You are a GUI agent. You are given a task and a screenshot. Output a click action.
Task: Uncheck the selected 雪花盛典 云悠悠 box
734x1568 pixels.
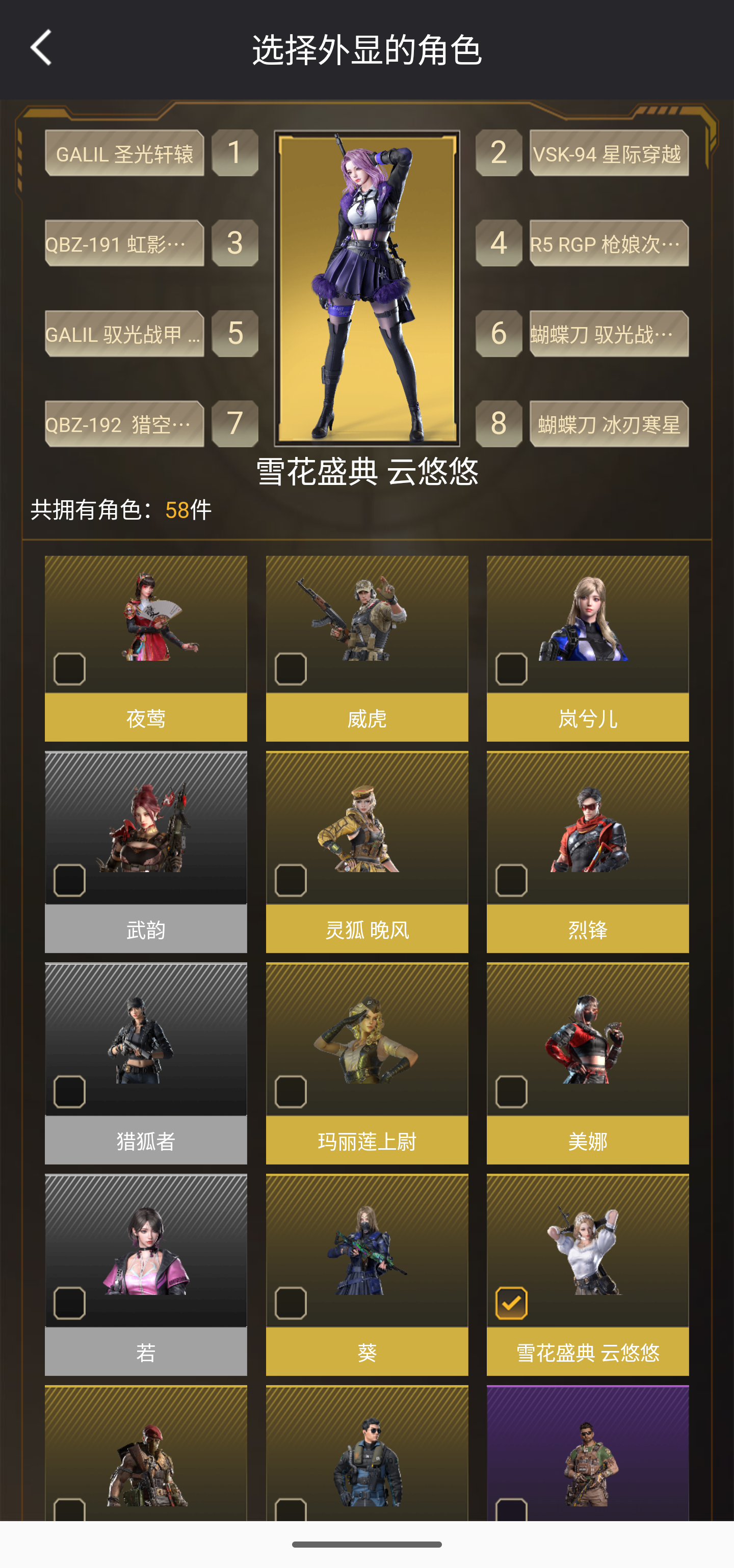point(511,1303)
